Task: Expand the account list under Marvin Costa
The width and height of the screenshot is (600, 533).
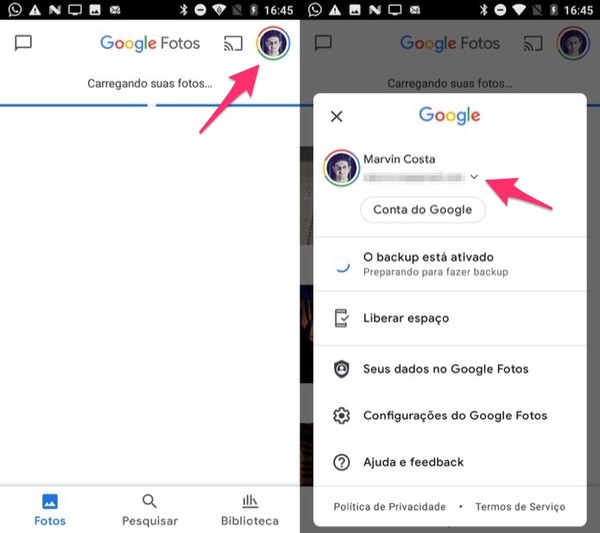Action: pos(474,177)
